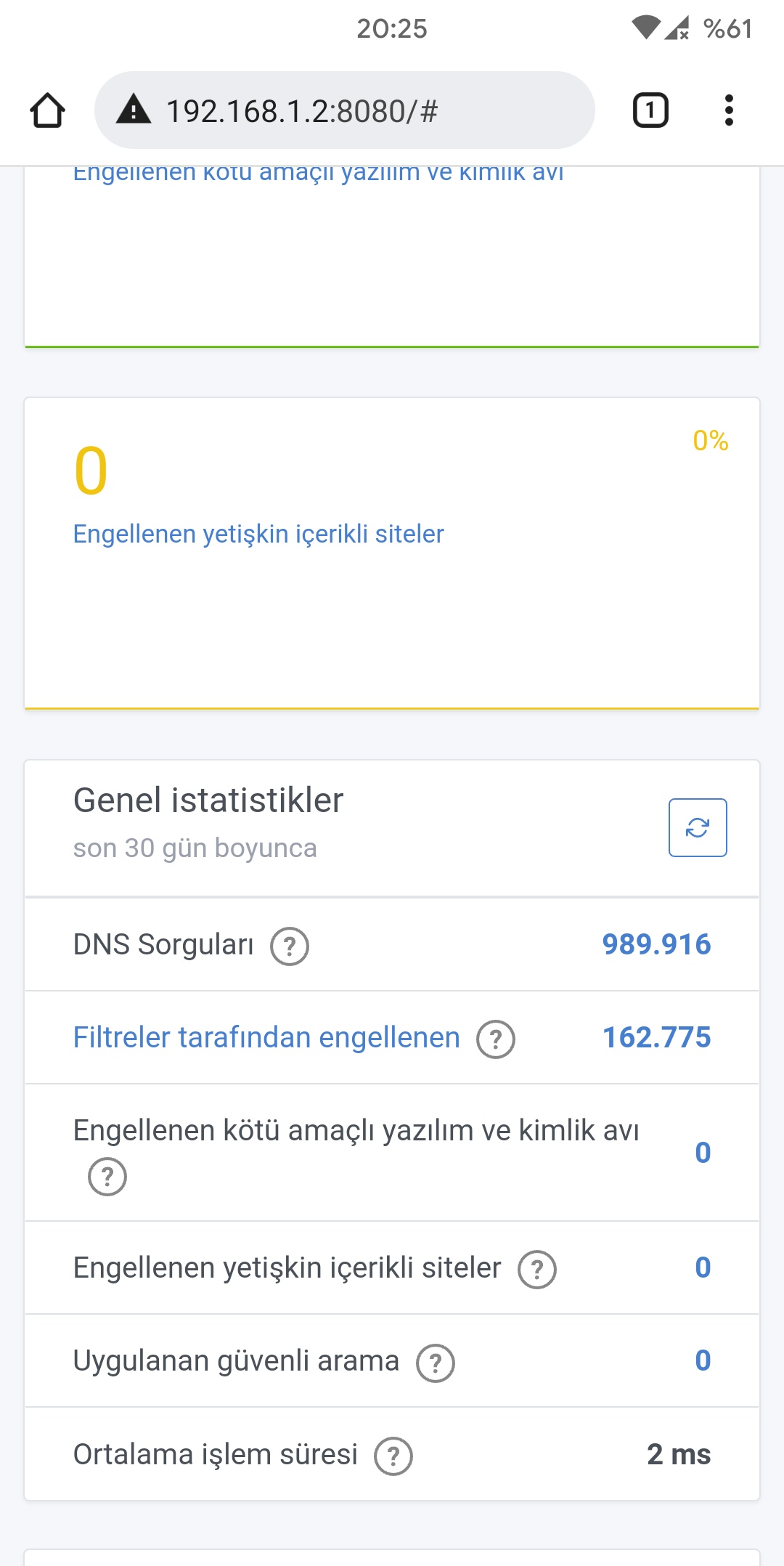Tap the browser home button
Viewport: 784px width, 1566px height.
pos(48,110)
